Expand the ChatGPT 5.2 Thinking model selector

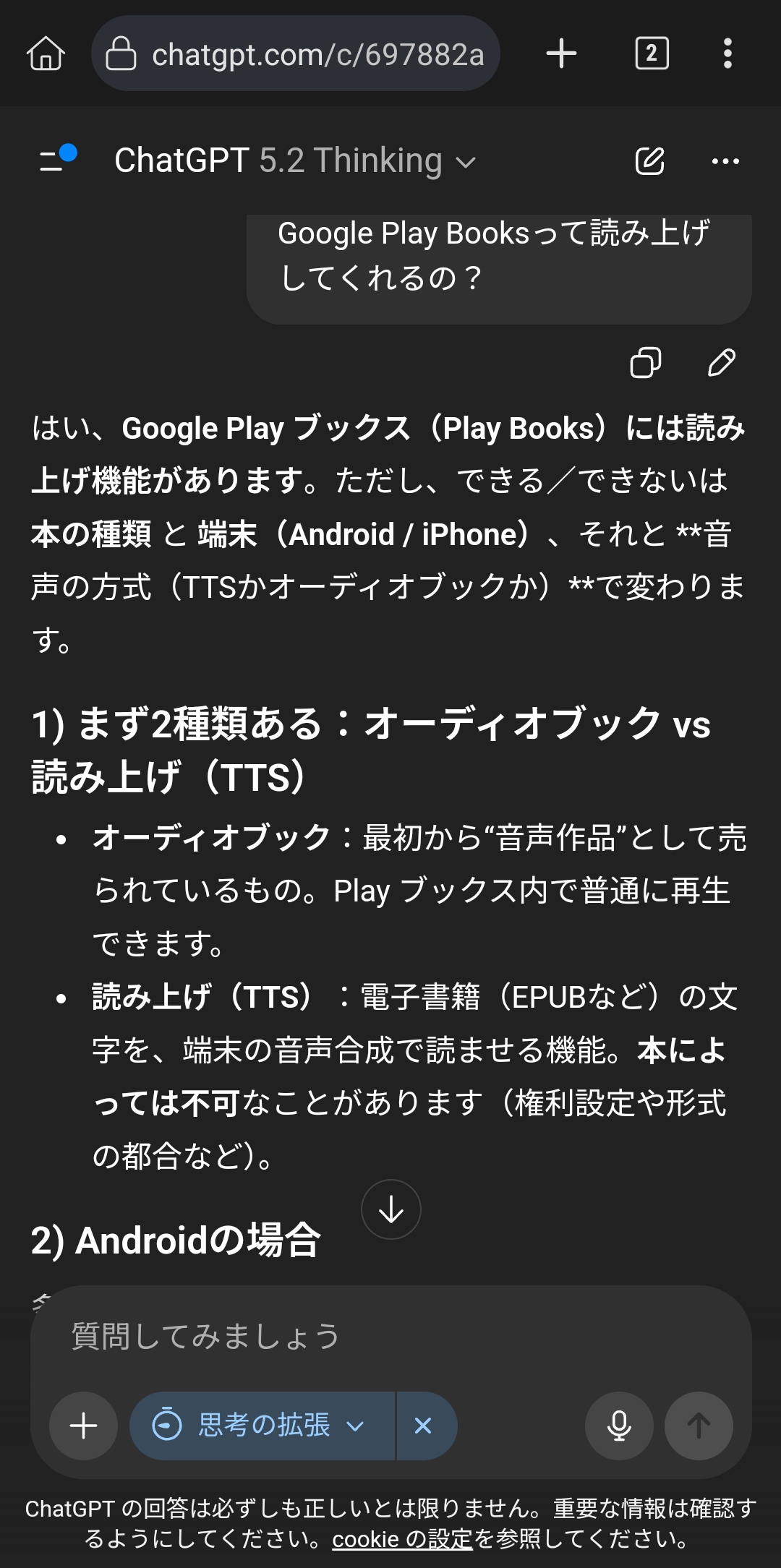tap(295, 160)
